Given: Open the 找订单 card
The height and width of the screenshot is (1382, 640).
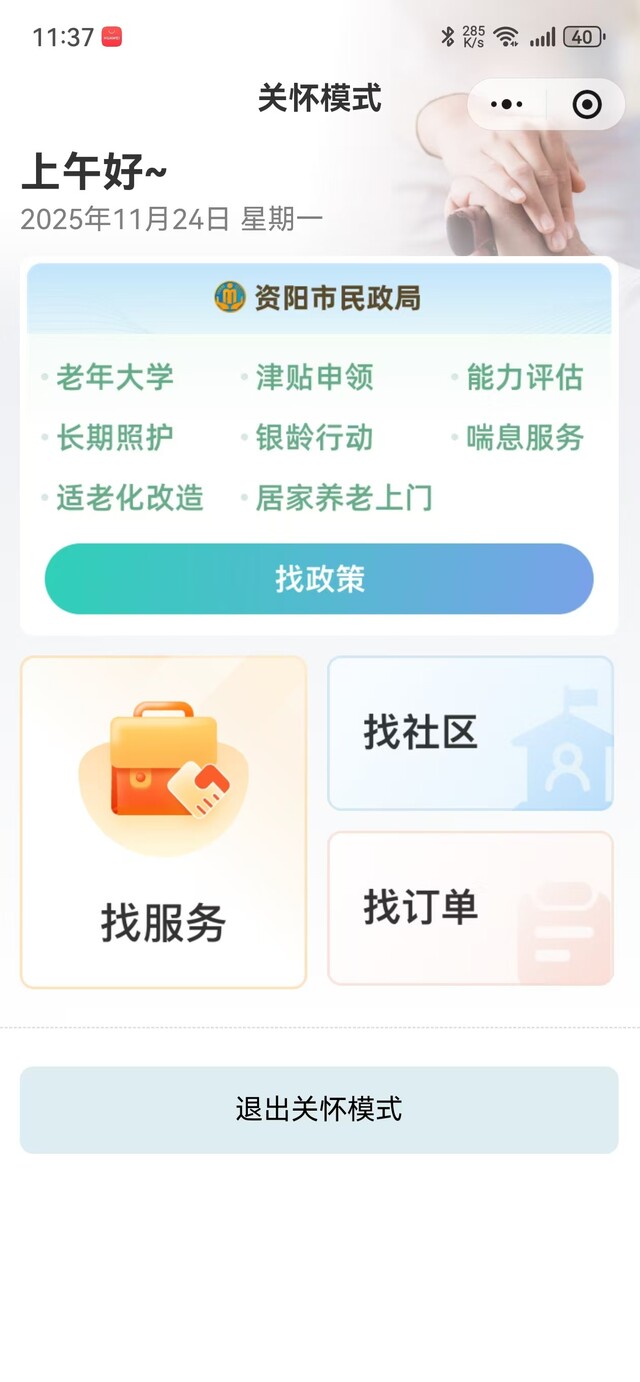Looking at the screenshot, I should point(470,908).
